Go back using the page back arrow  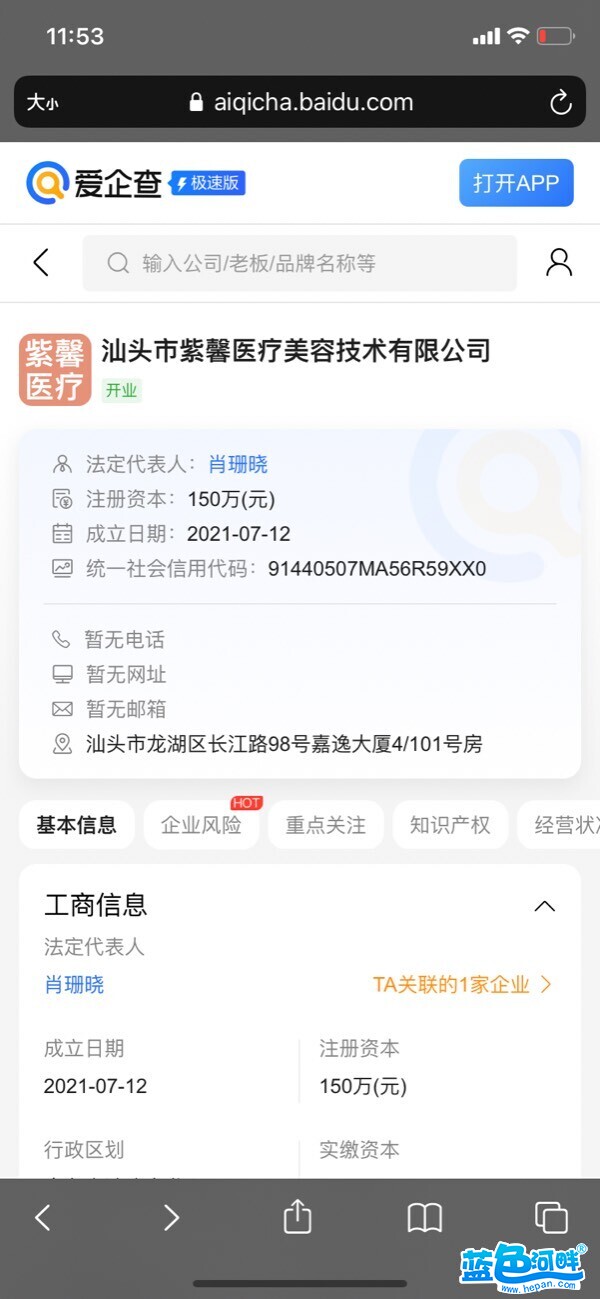click(x=41, y=263)
